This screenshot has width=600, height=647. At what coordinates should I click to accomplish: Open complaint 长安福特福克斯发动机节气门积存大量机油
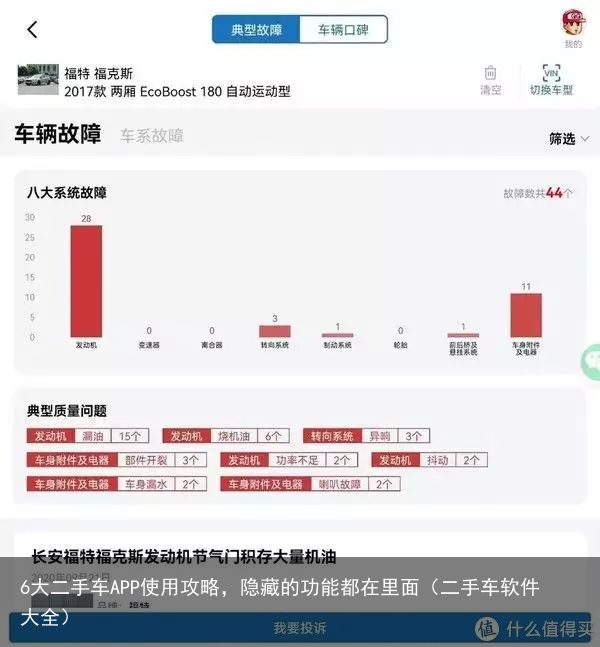coord(184,555)
